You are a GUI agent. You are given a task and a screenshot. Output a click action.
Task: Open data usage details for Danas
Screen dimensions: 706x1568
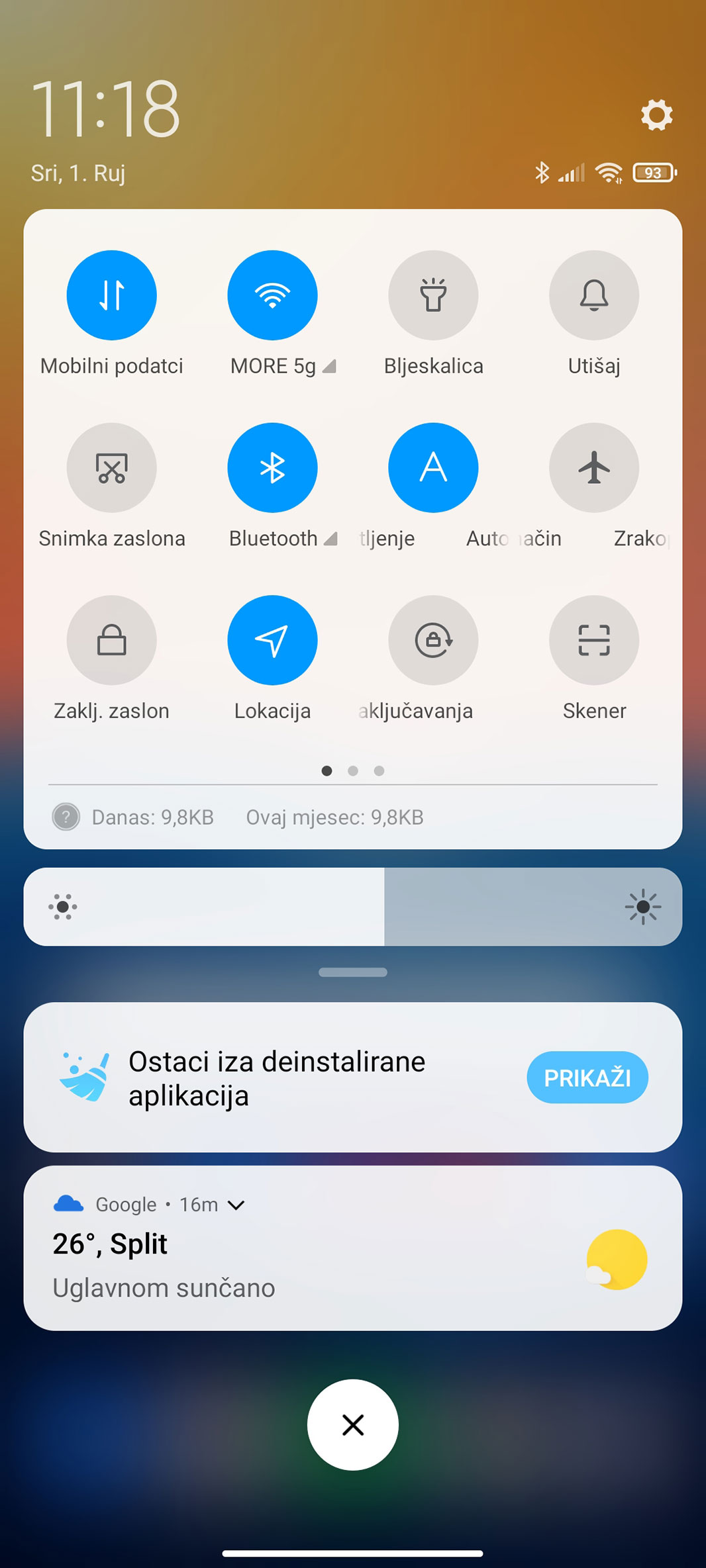pos(152,817)
